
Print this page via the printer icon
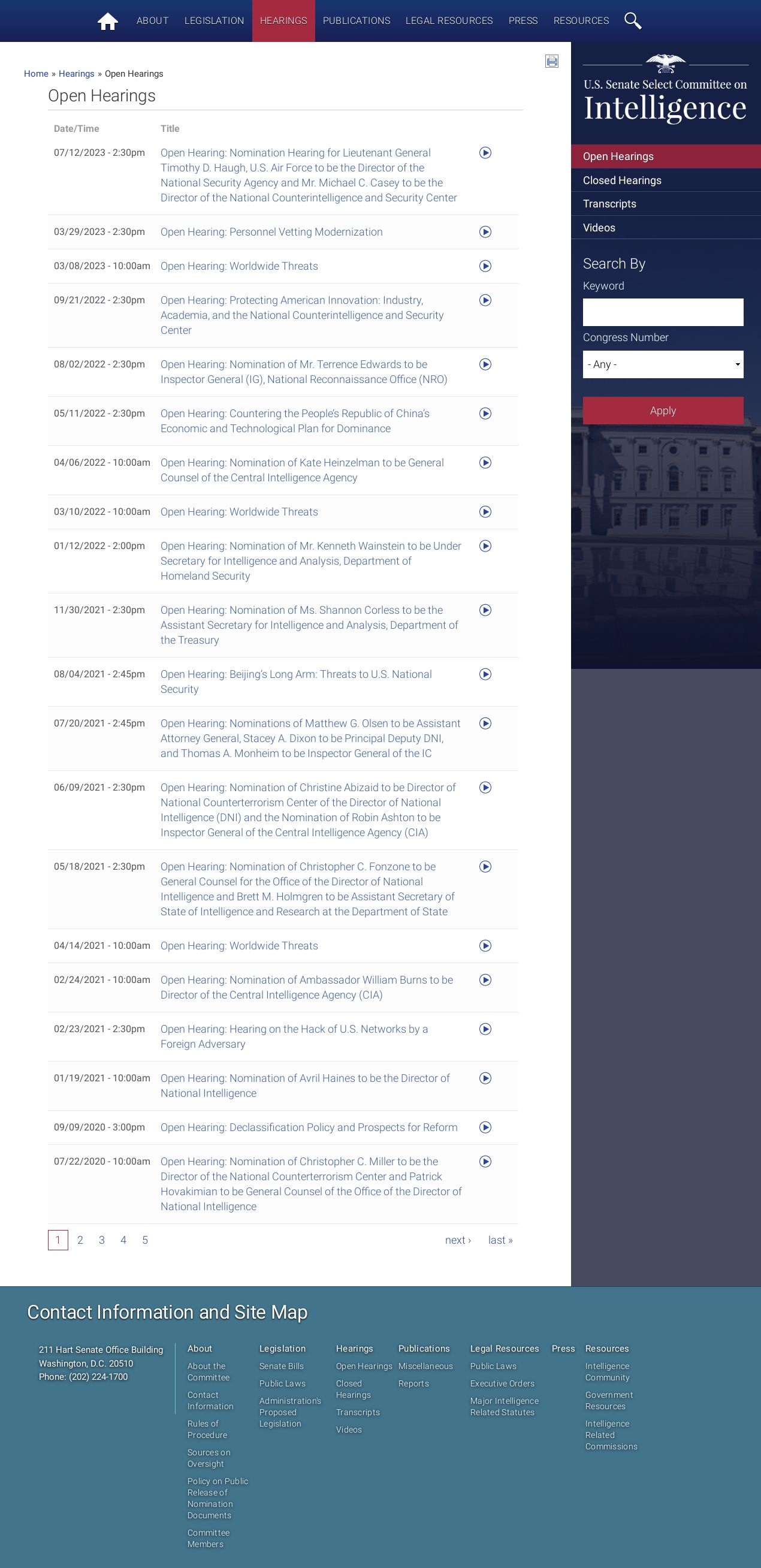point(551,61)
